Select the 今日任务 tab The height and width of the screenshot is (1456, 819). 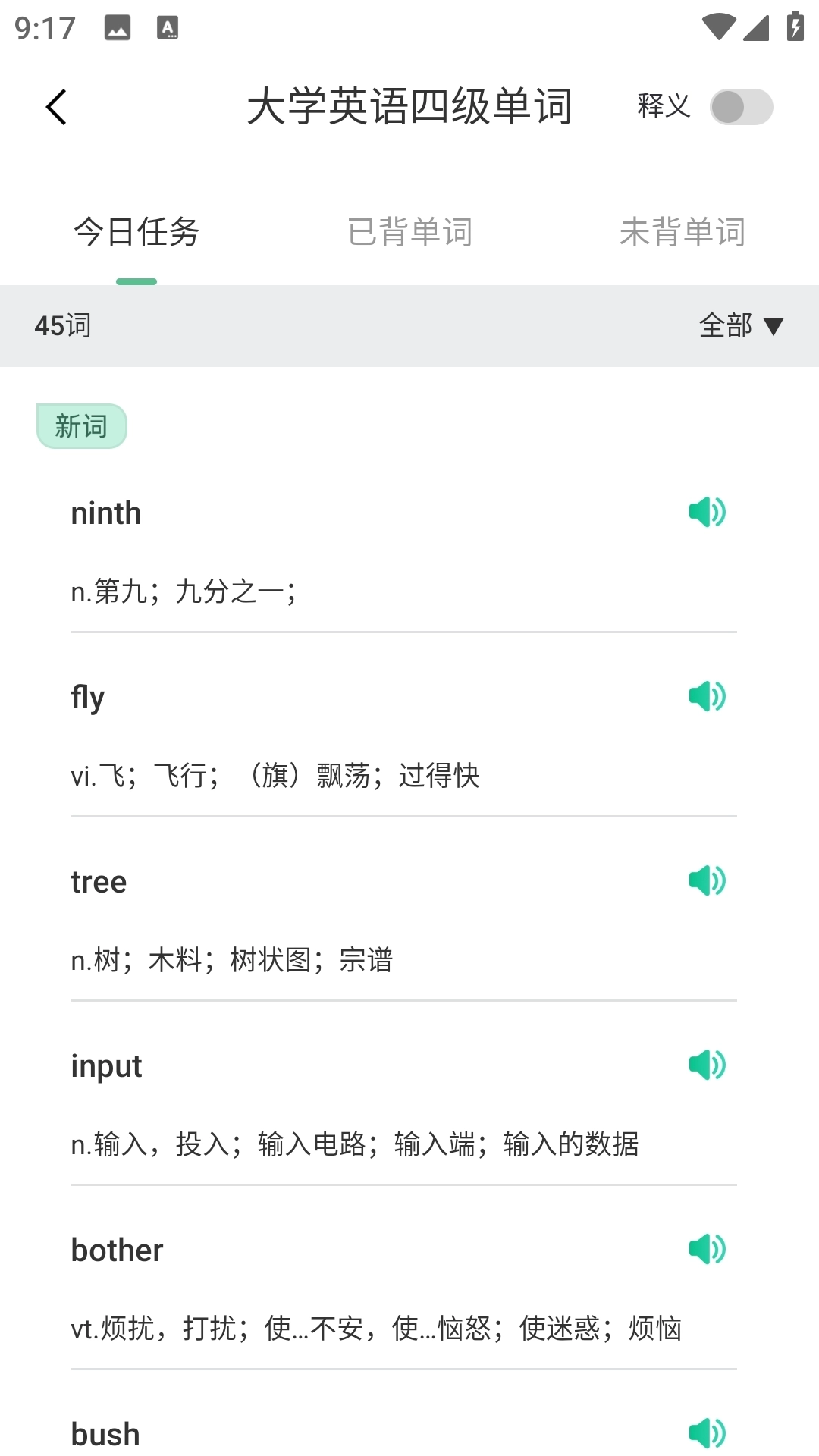[136, 233]
